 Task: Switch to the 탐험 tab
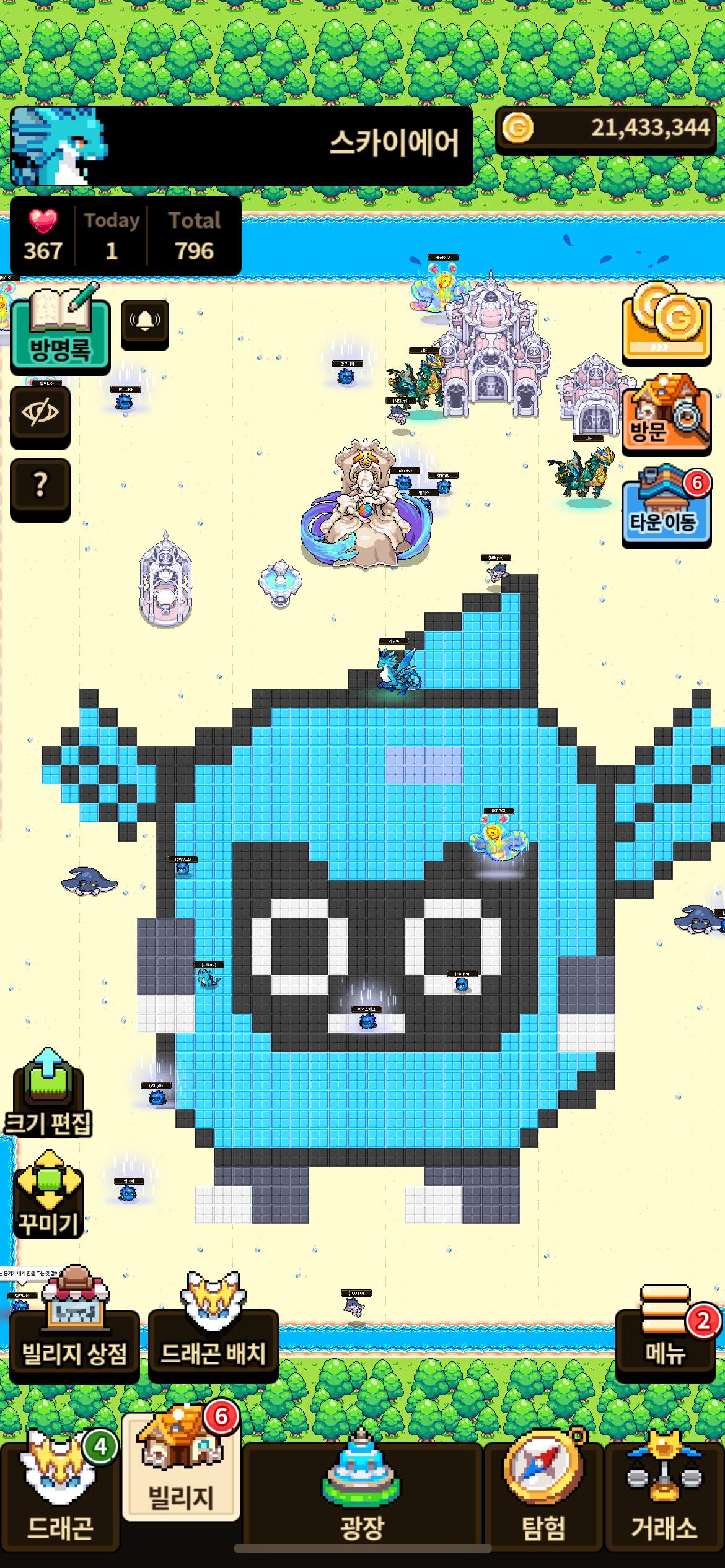click(x=543, y=1494)
